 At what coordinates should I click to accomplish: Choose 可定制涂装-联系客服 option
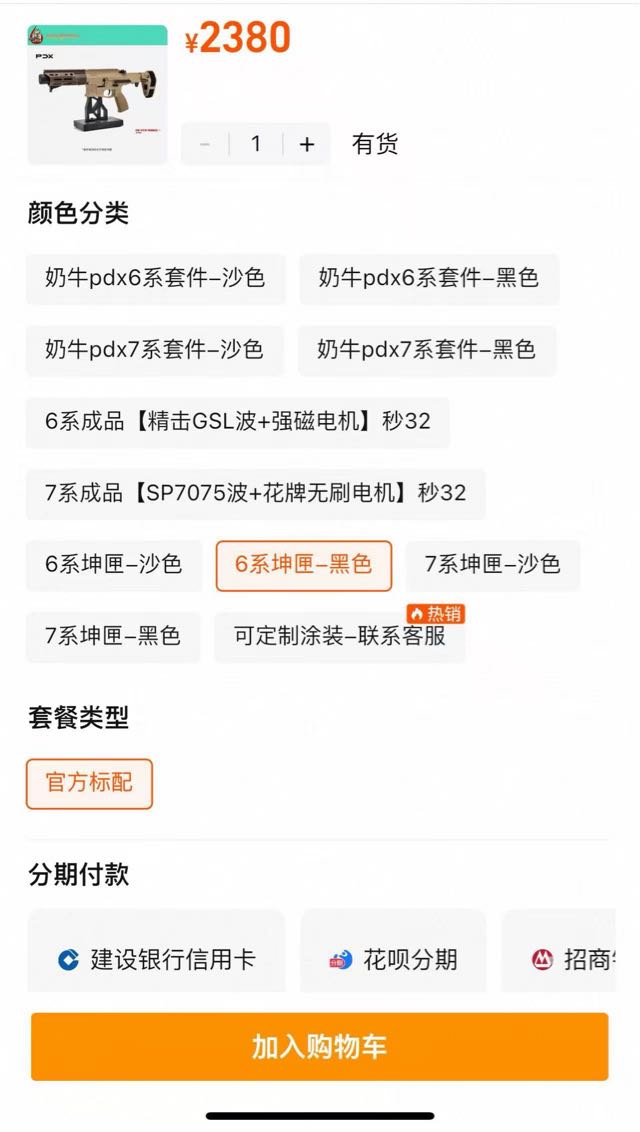point(340,636)
